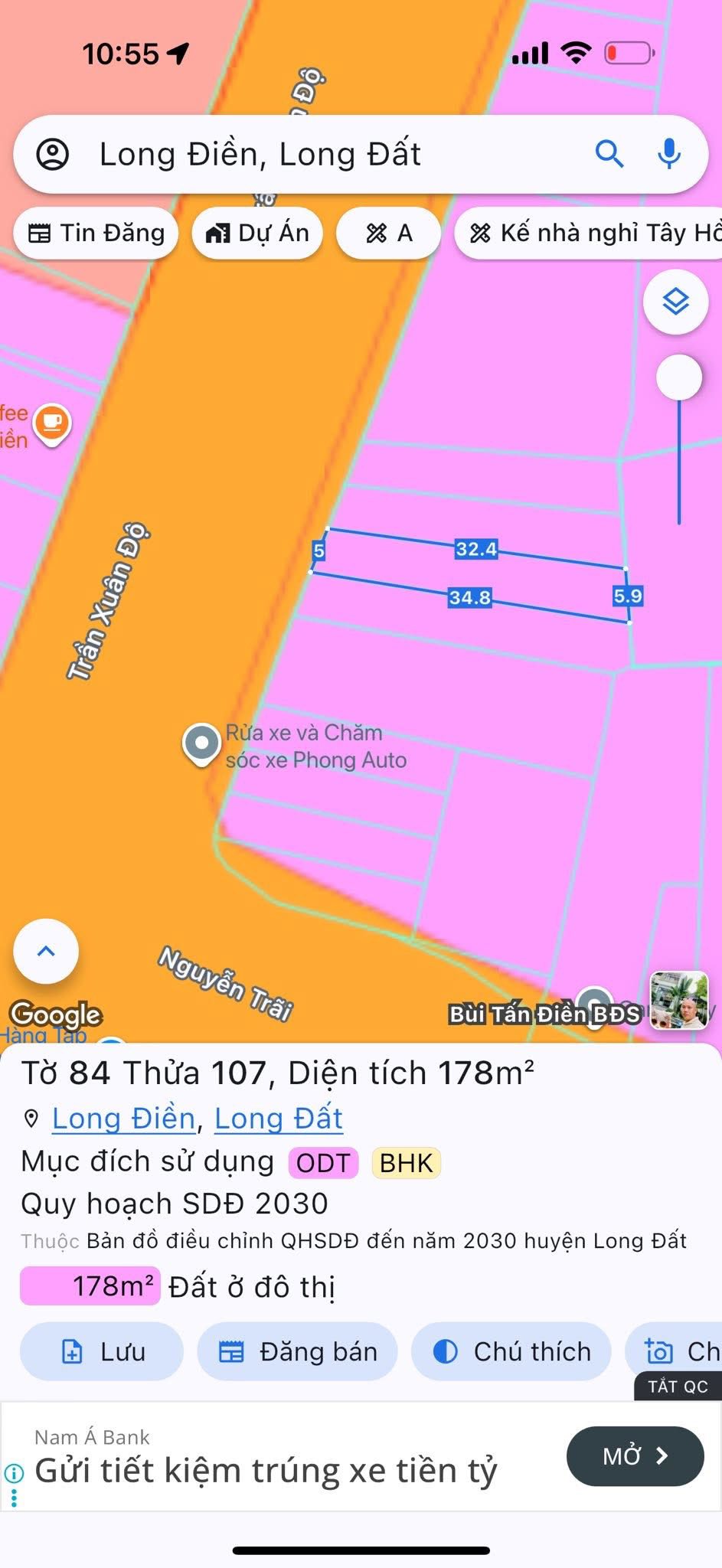Open the Long Điền location link
Screen dimensions: 722x1568
tap(123, 1119)
